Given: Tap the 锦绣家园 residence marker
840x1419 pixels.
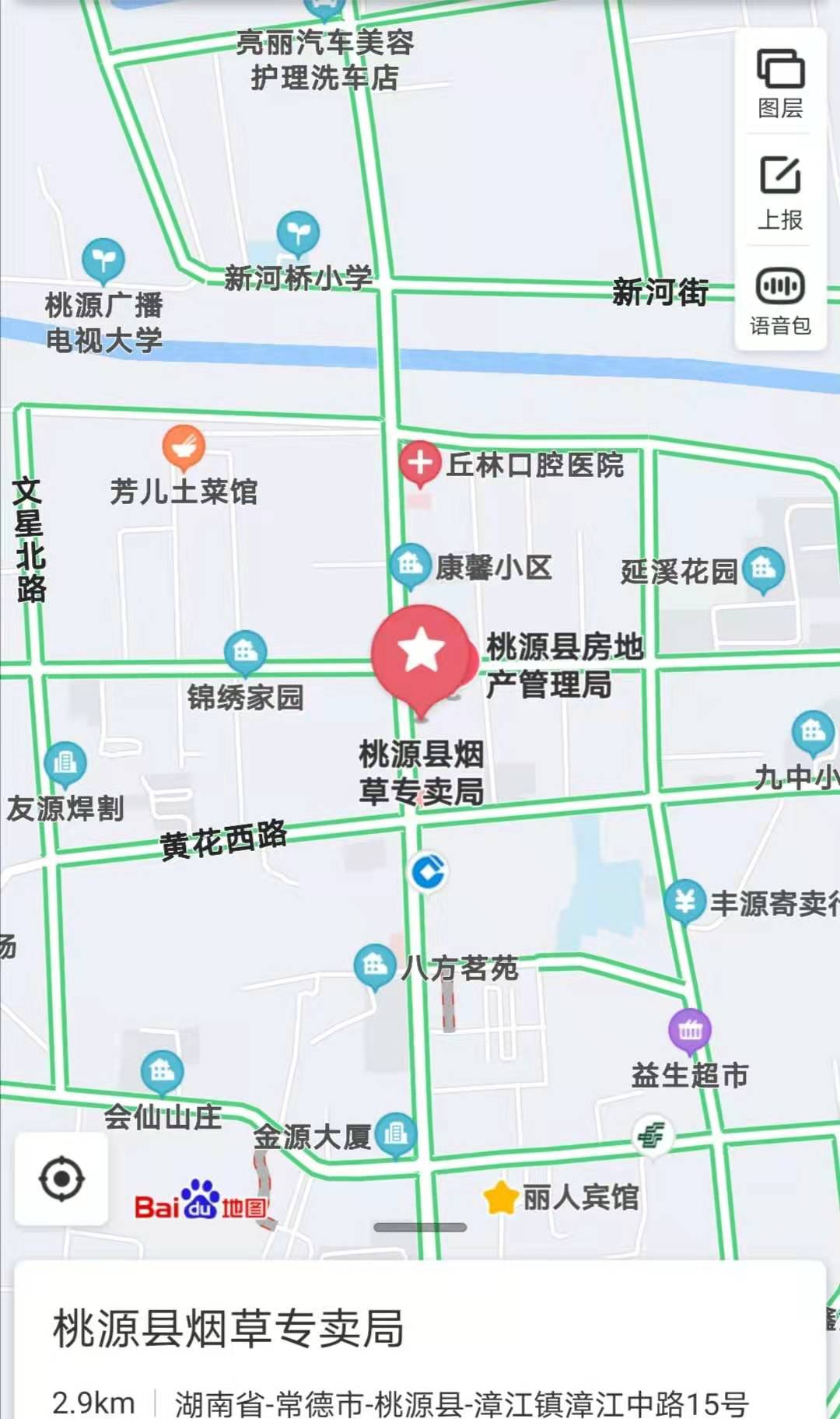Looking at the screenshot, I should 246,651.
